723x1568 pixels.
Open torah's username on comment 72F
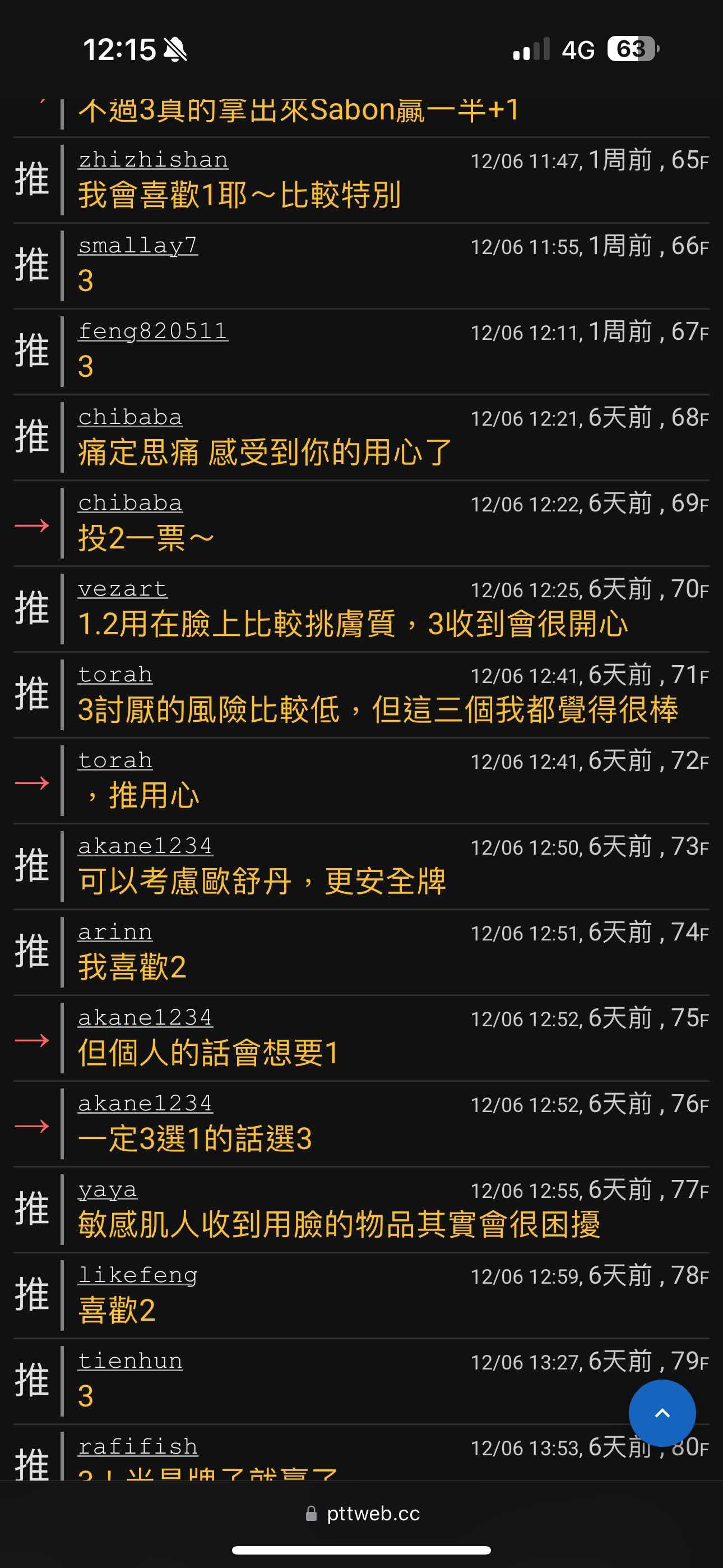click(x=115, y=760)
